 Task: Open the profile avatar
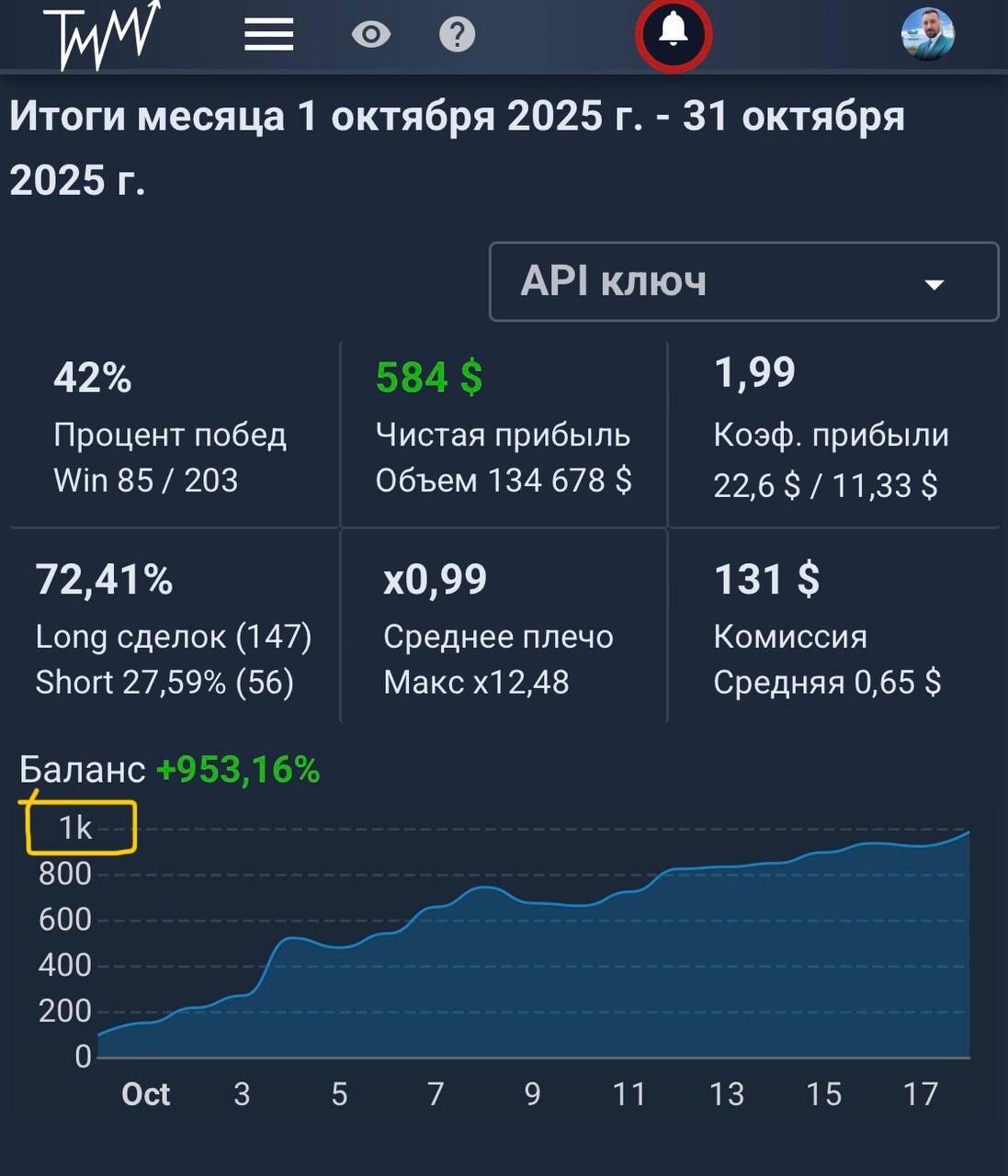[x=927, y=34]
